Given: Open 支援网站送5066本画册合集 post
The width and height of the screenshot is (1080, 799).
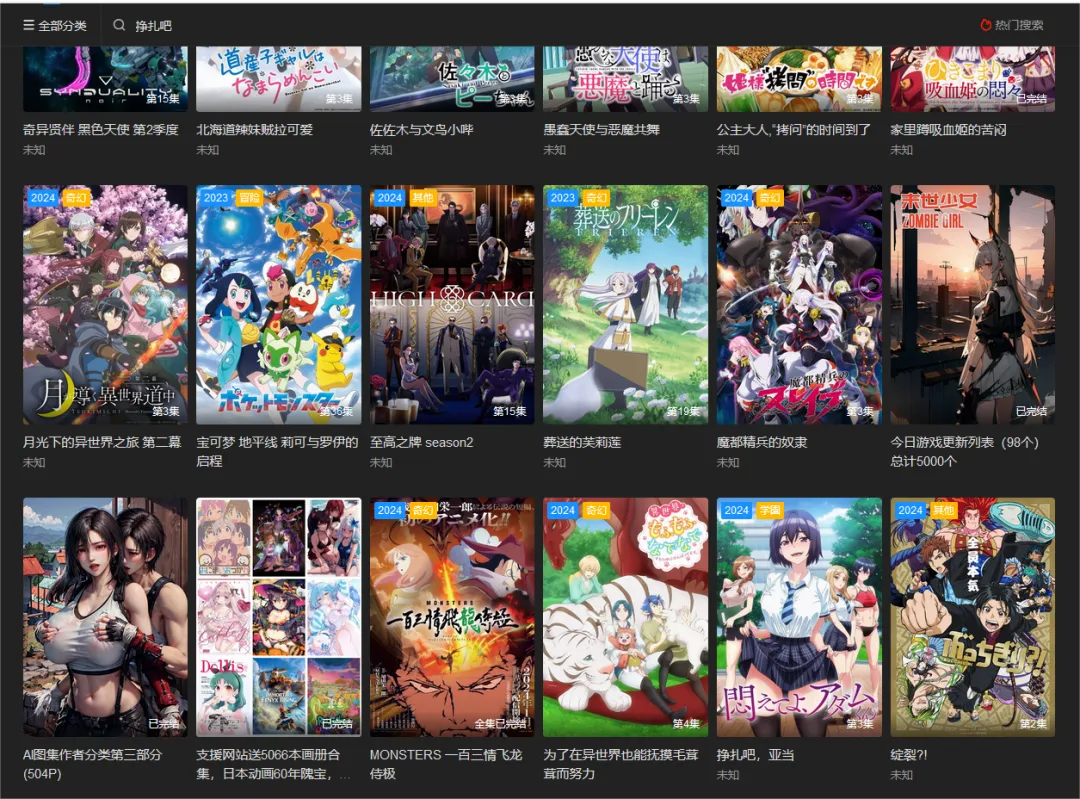Looking at the screenshot, I should click(x=278, y=617).
